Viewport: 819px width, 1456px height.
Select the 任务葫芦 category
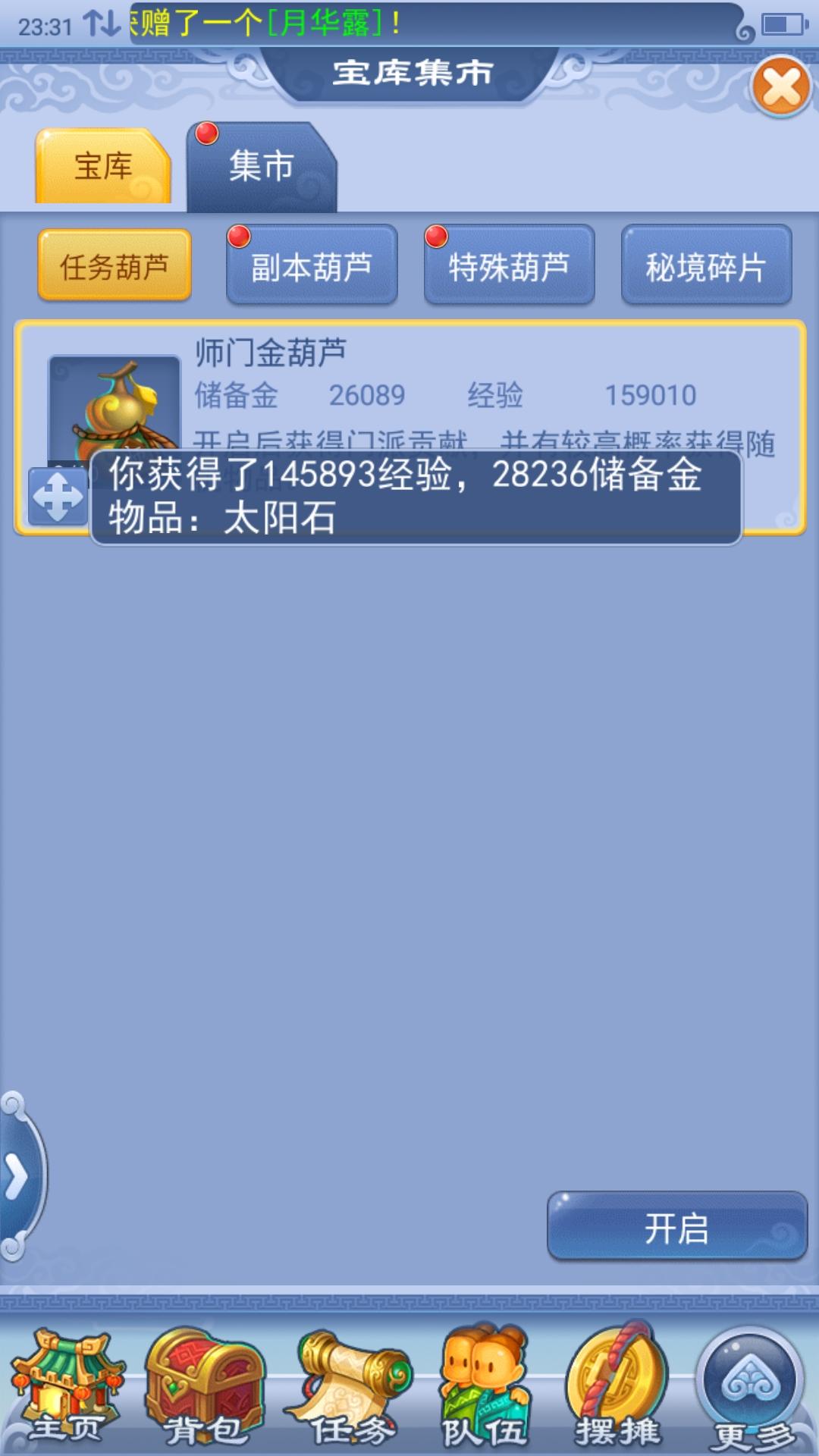[115, 266]
